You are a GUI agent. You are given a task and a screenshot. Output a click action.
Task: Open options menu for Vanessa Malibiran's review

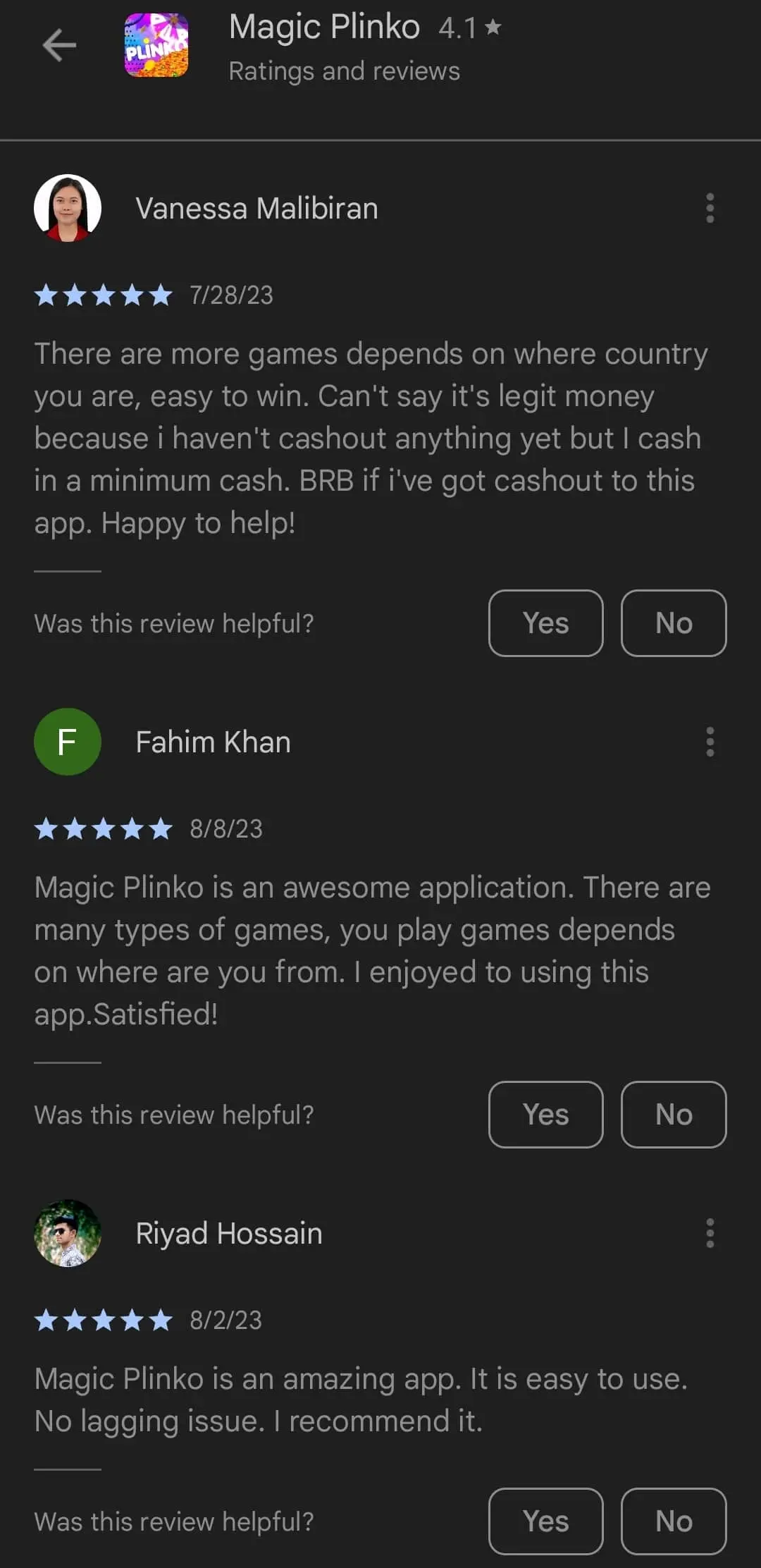click(x=710, y=208)
